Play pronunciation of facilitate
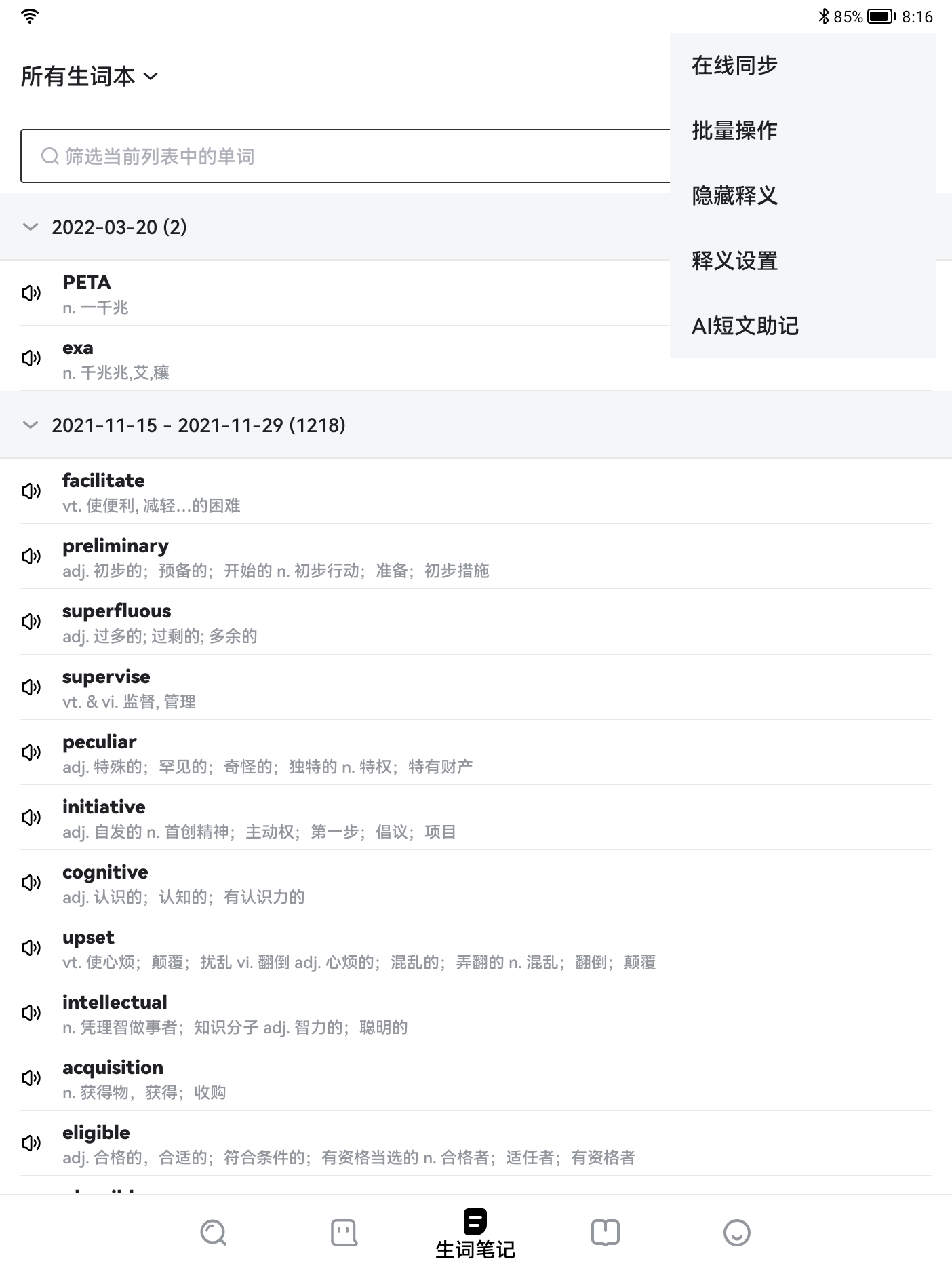This screenshot has height=1270, width=952. [31, 491]
